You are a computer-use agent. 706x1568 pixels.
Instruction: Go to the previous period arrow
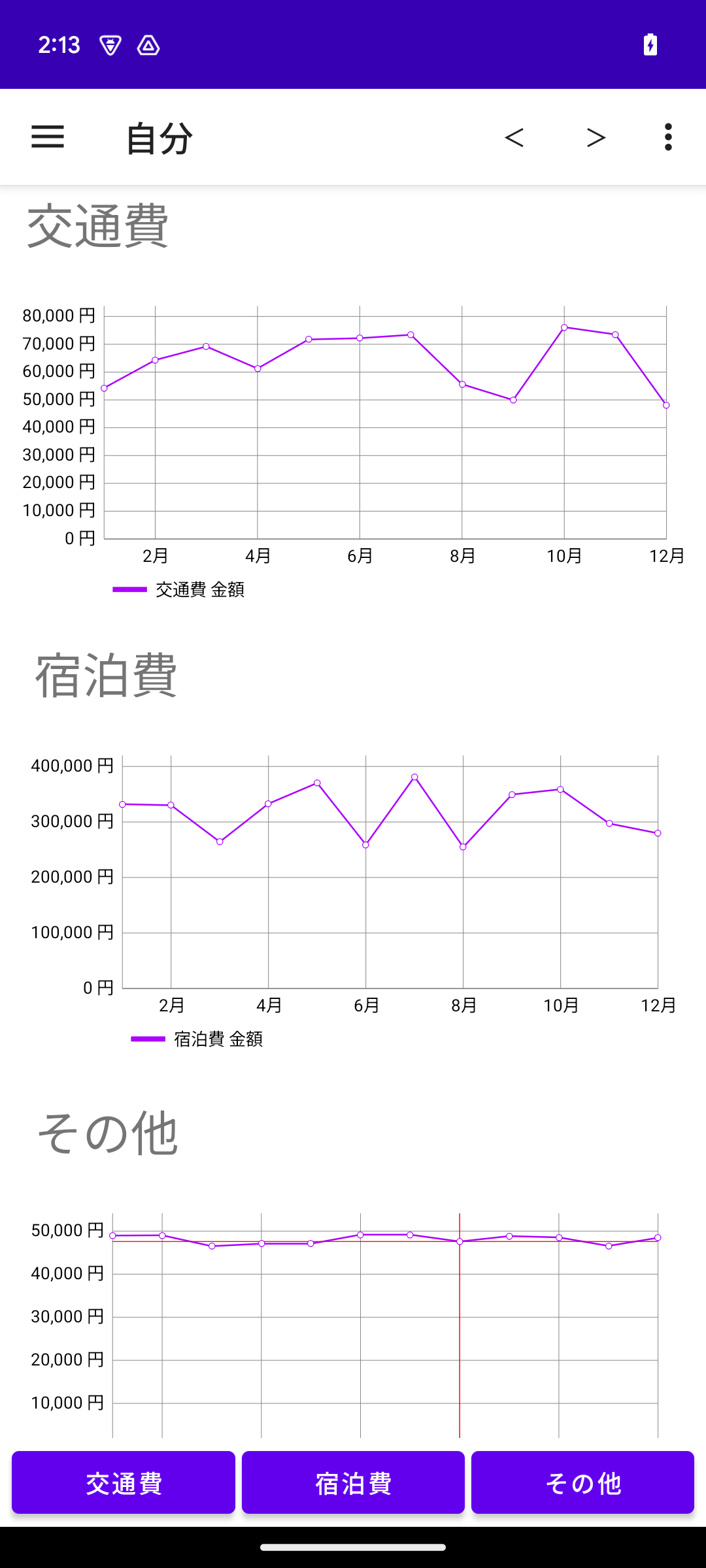tap(514, 137)
